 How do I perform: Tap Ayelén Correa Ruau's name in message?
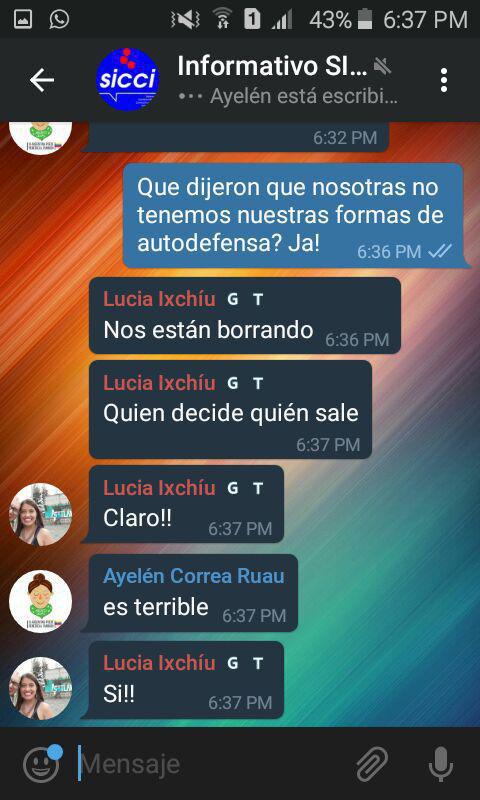pyautogui.click(x=193, y=576)
